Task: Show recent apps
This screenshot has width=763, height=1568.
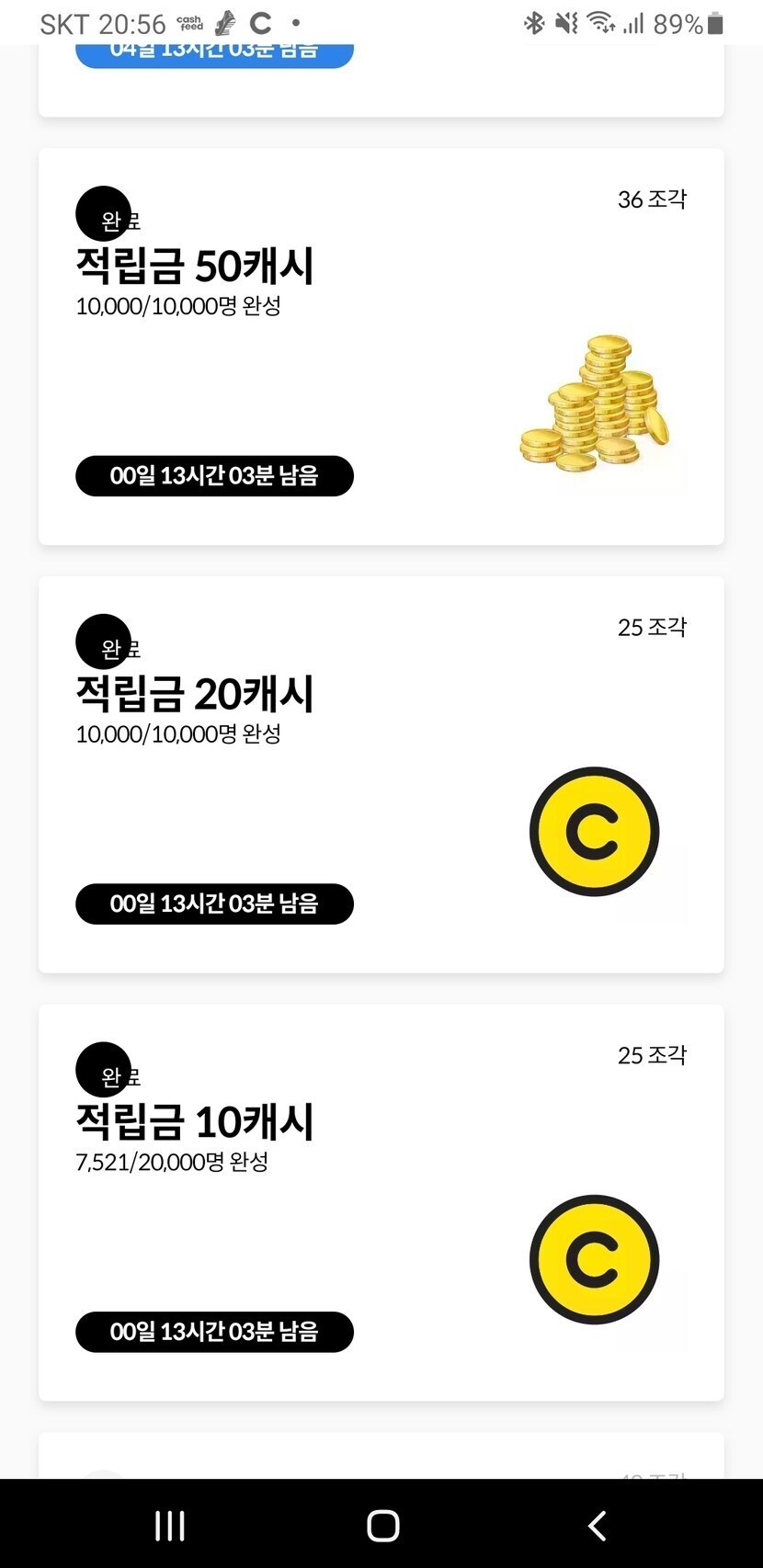Action: tap(170, 1526)
